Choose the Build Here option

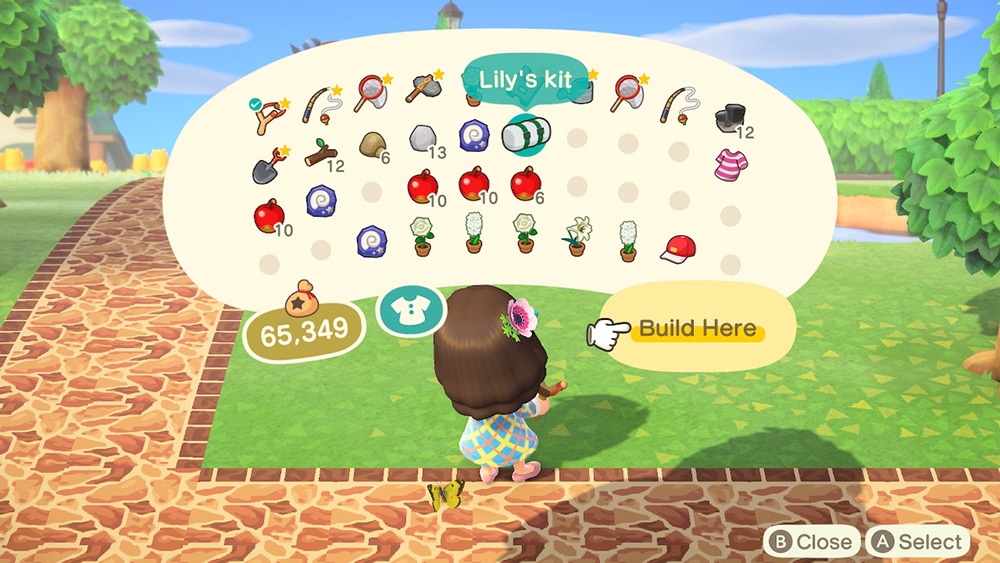click(698, 330)
